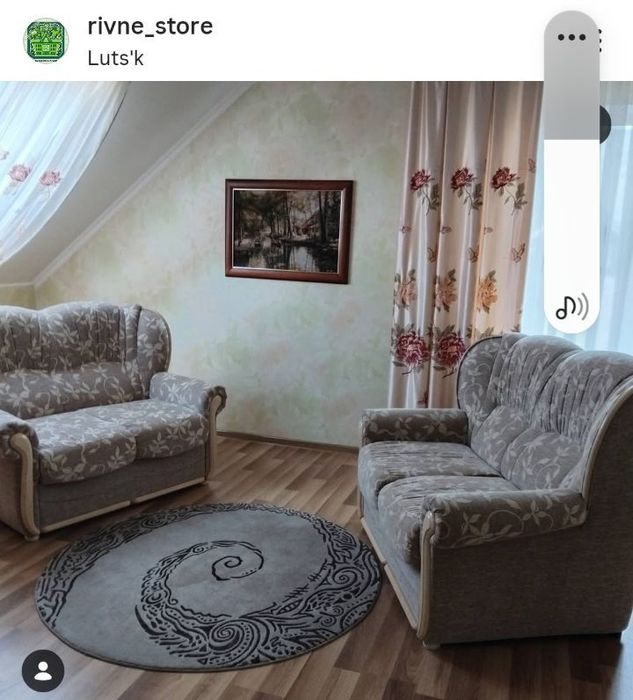Viewport: 633px width, 700px height.
Task: Mute media with the music note icon
Action: 571,306
